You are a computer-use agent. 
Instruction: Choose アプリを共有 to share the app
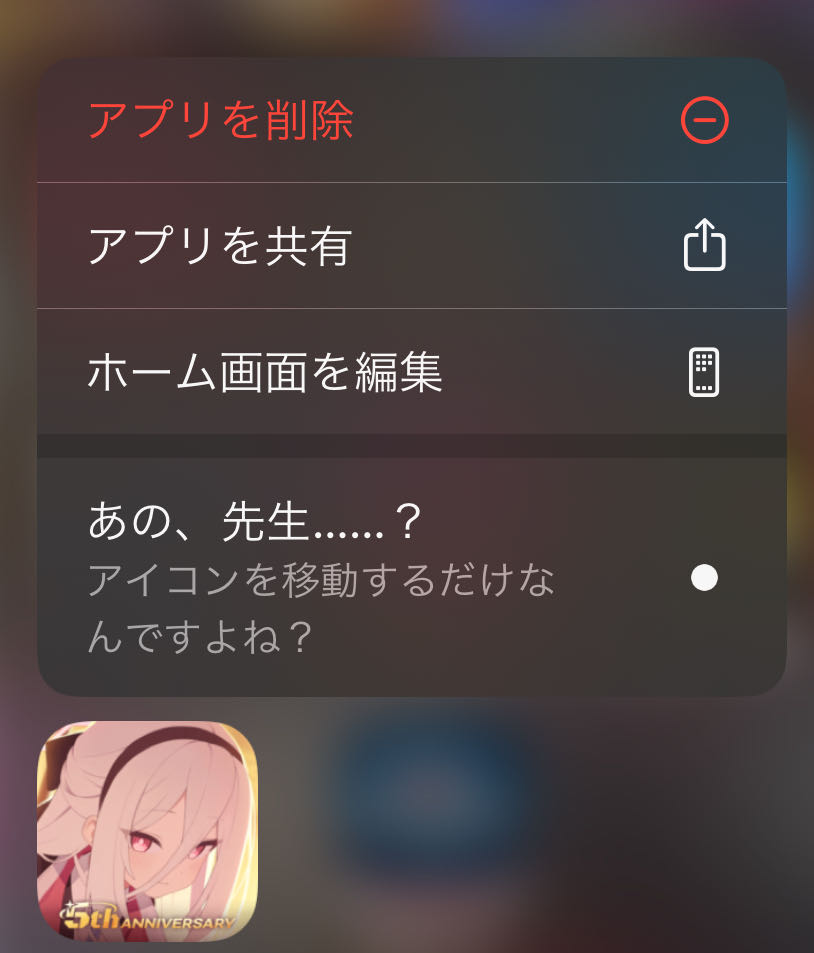(x=411, y=246)
